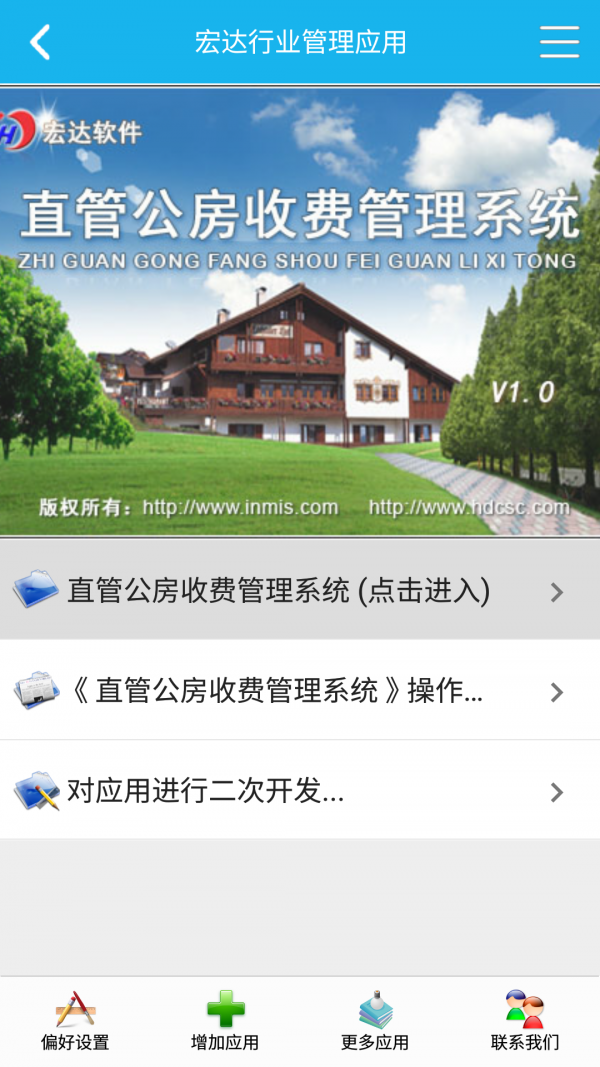Open the hamburger menu at top right

[559, 42]
